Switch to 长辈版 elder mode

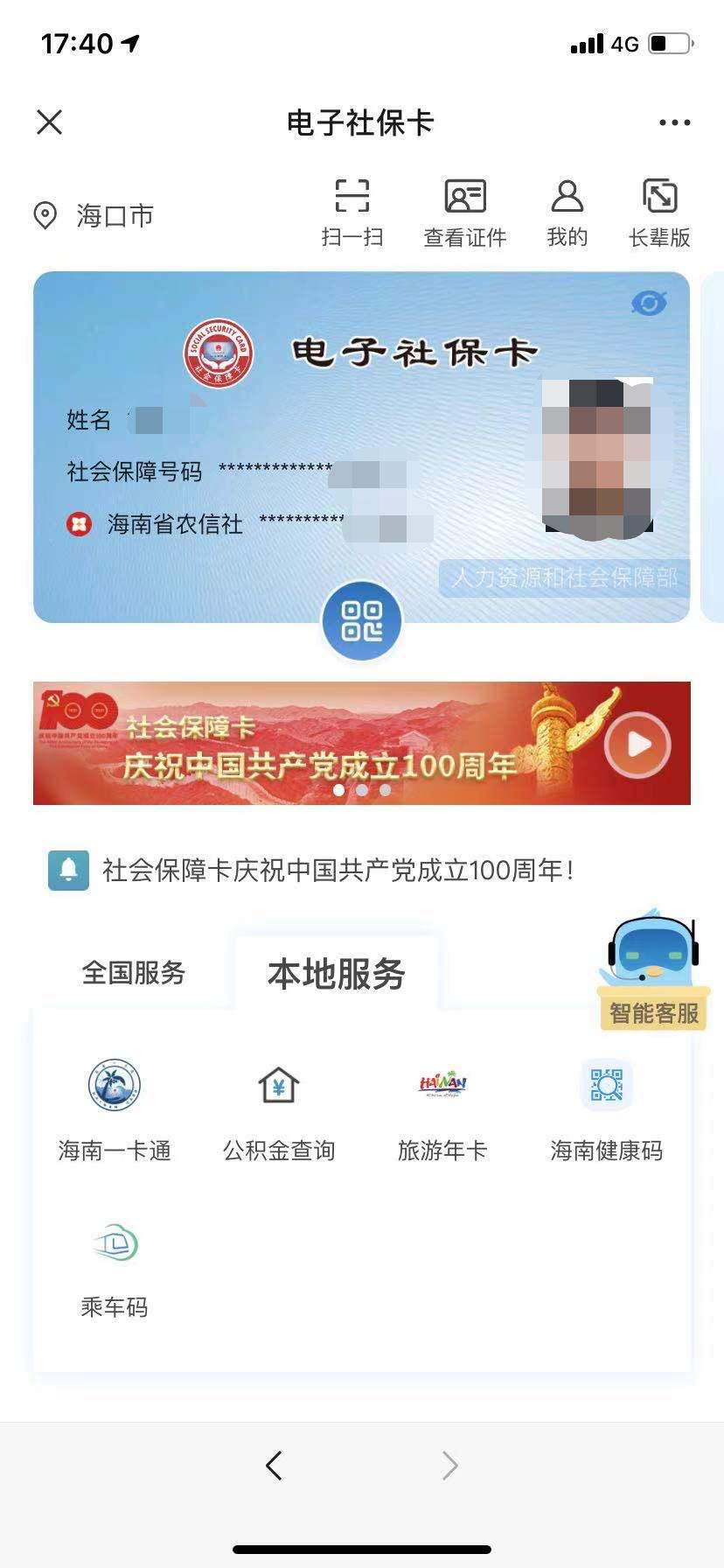659,213
